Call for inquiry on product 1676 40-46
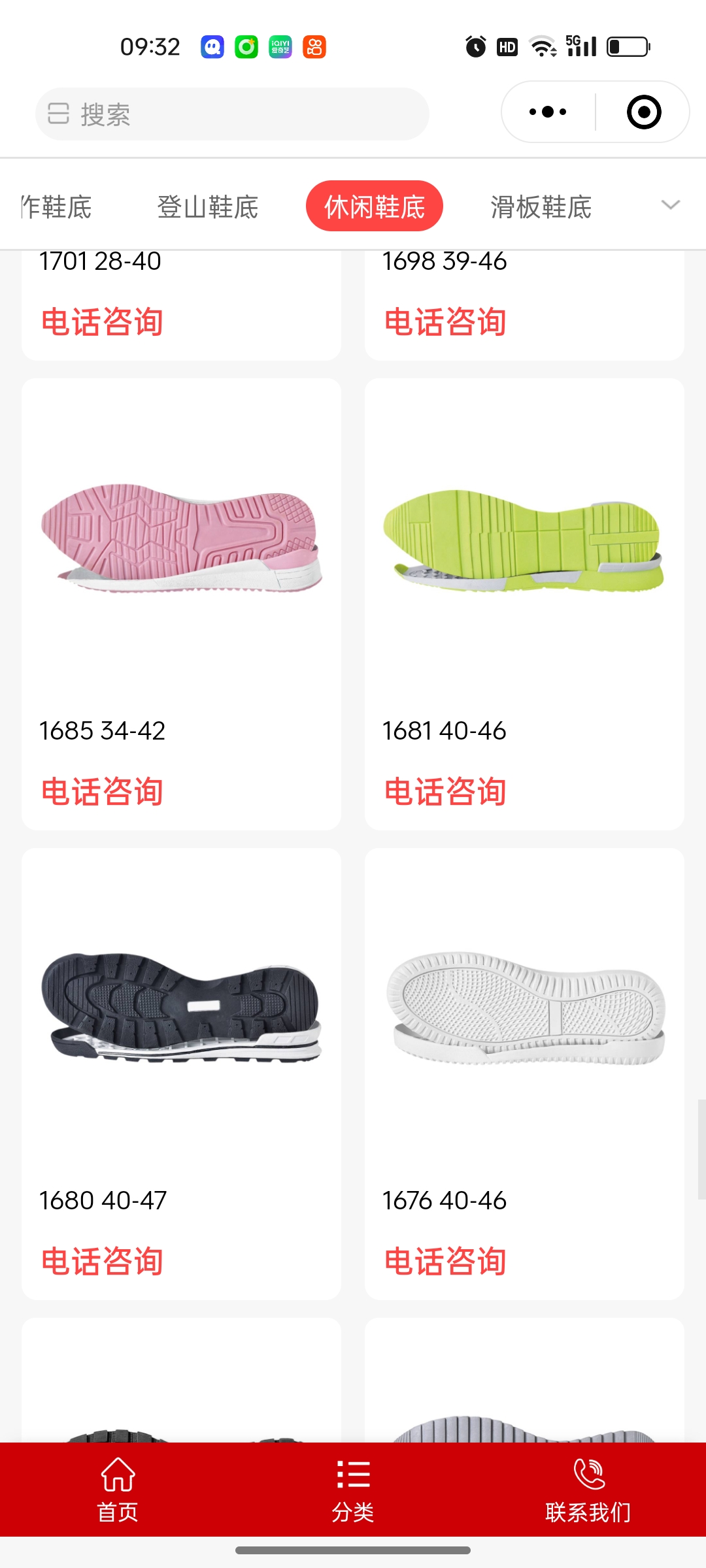 [x=445, y=1261]
